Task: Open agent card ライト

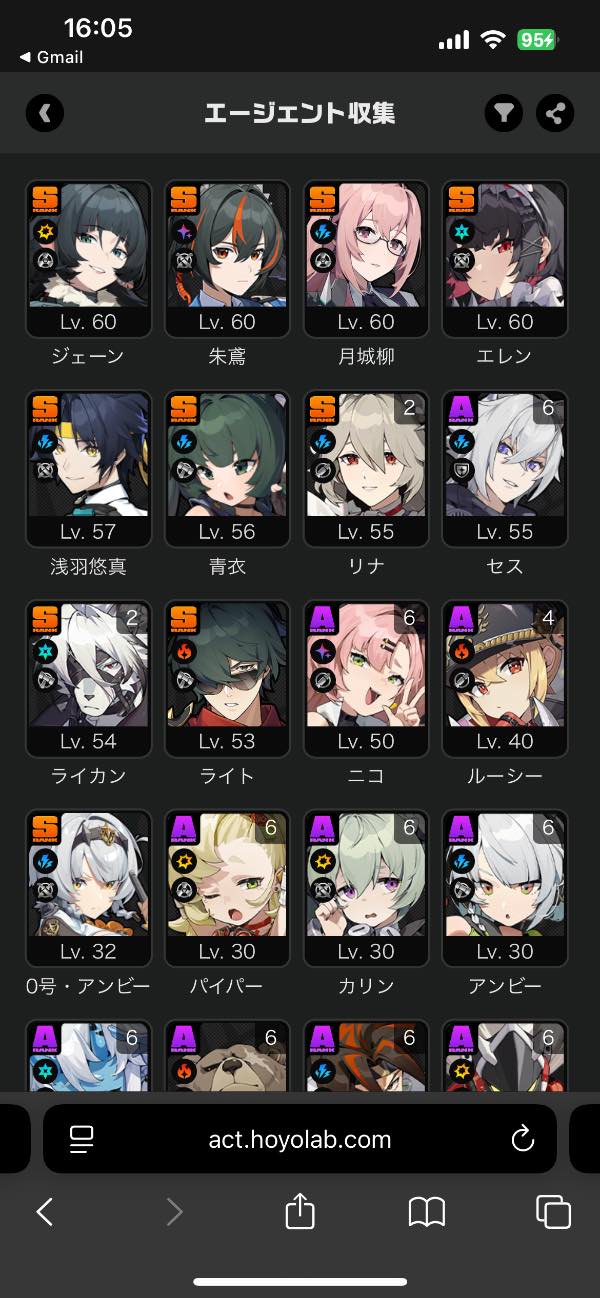Action: click(x=227, y=678)
